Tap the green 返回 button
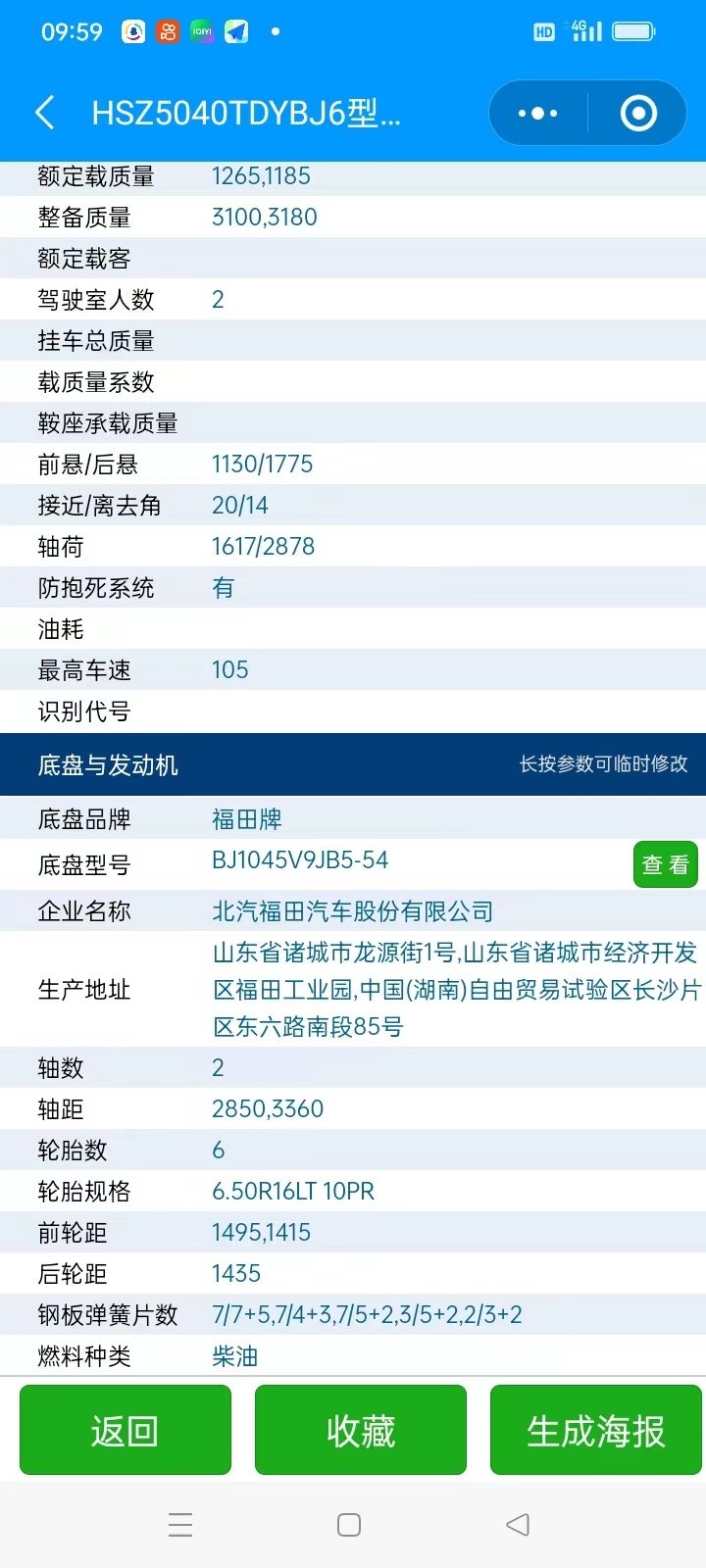 click(x=126, y=1430)
